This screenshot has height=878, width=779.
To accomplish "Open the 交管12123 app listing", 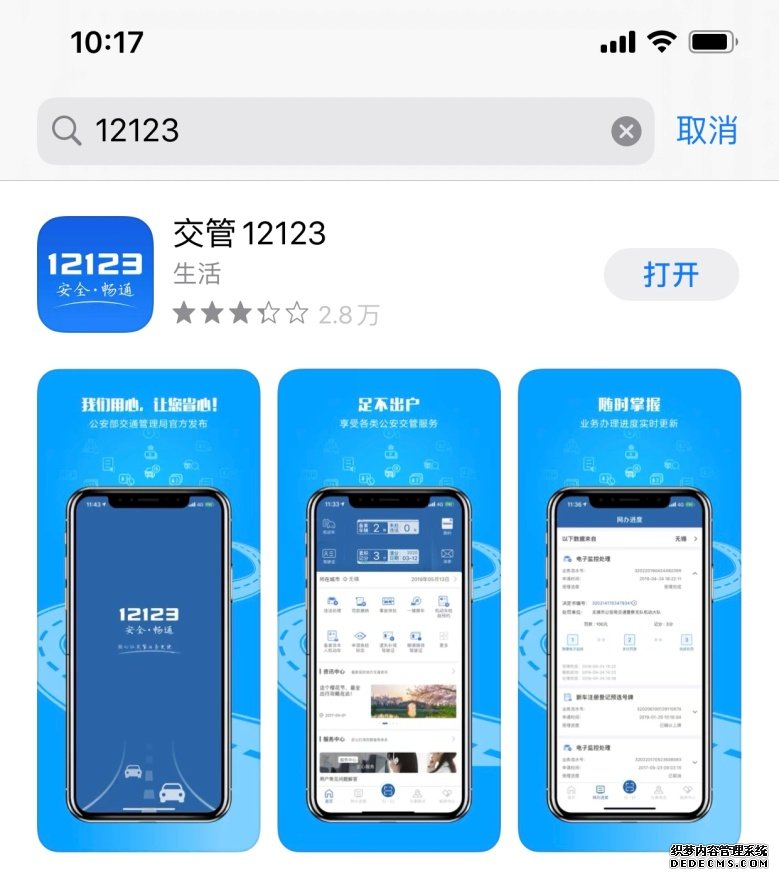I will (250, 234).
